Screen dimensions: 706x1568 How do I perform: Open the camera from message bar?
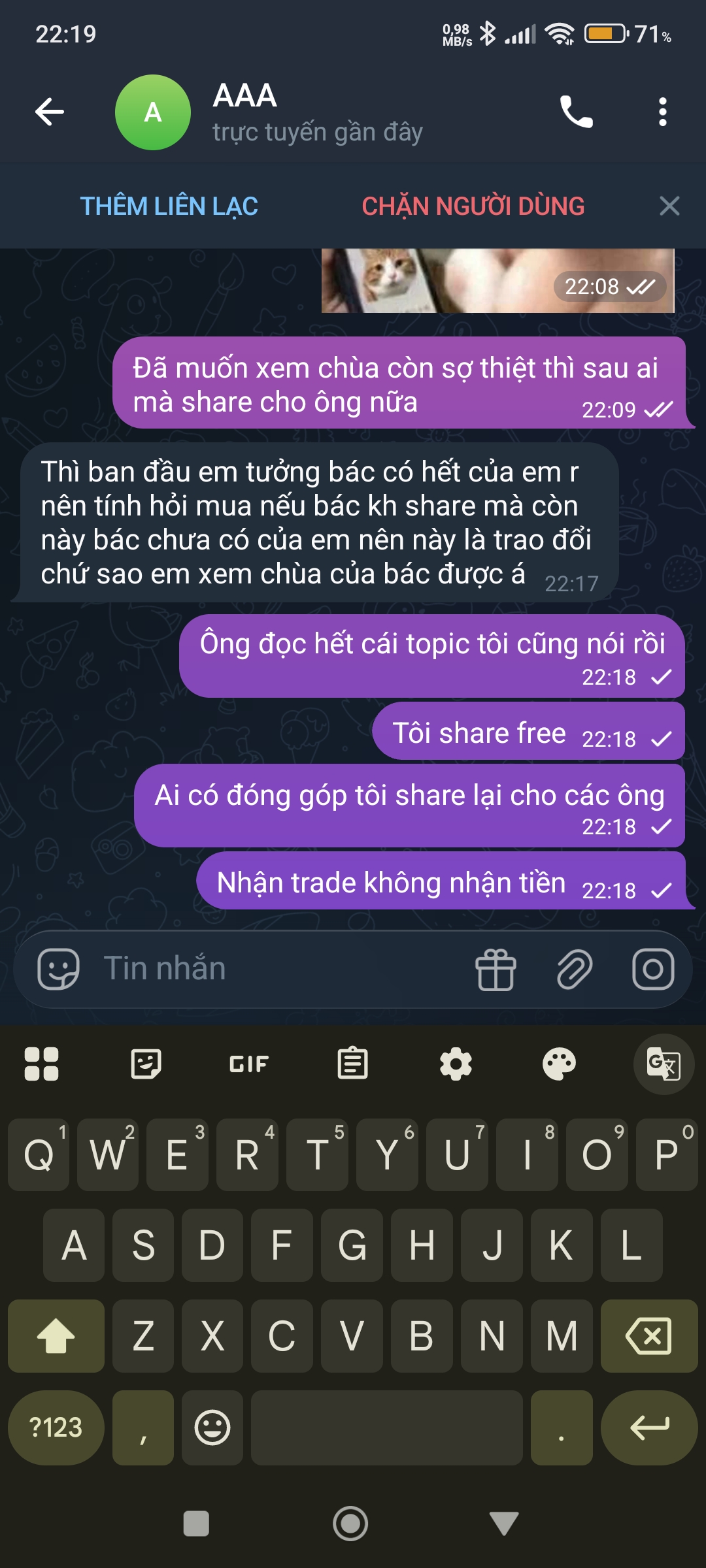click(653, 969)
